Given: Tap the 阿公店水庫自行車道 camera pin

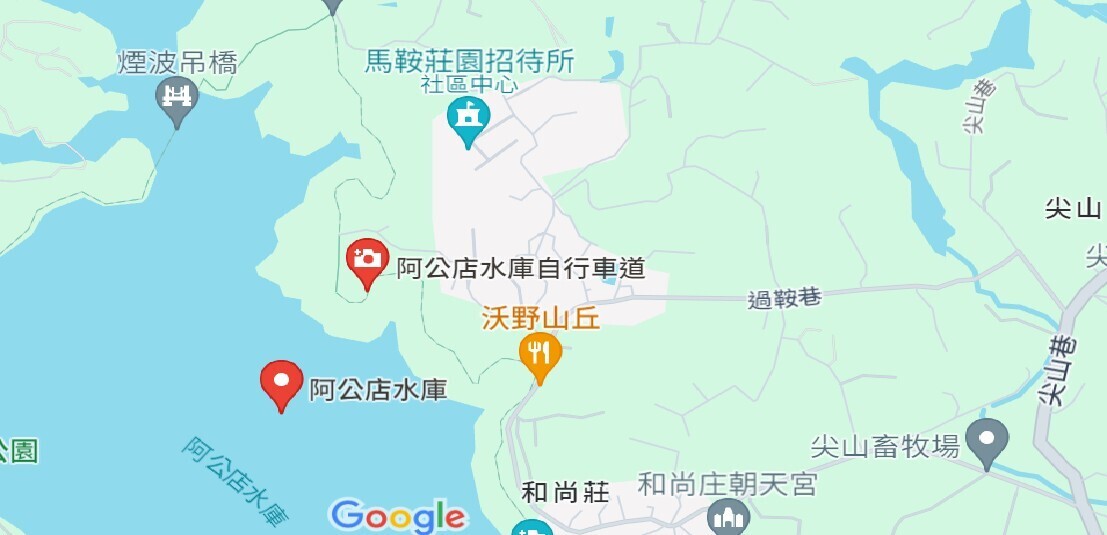Looking at the screenshot, I should [367, 260].
